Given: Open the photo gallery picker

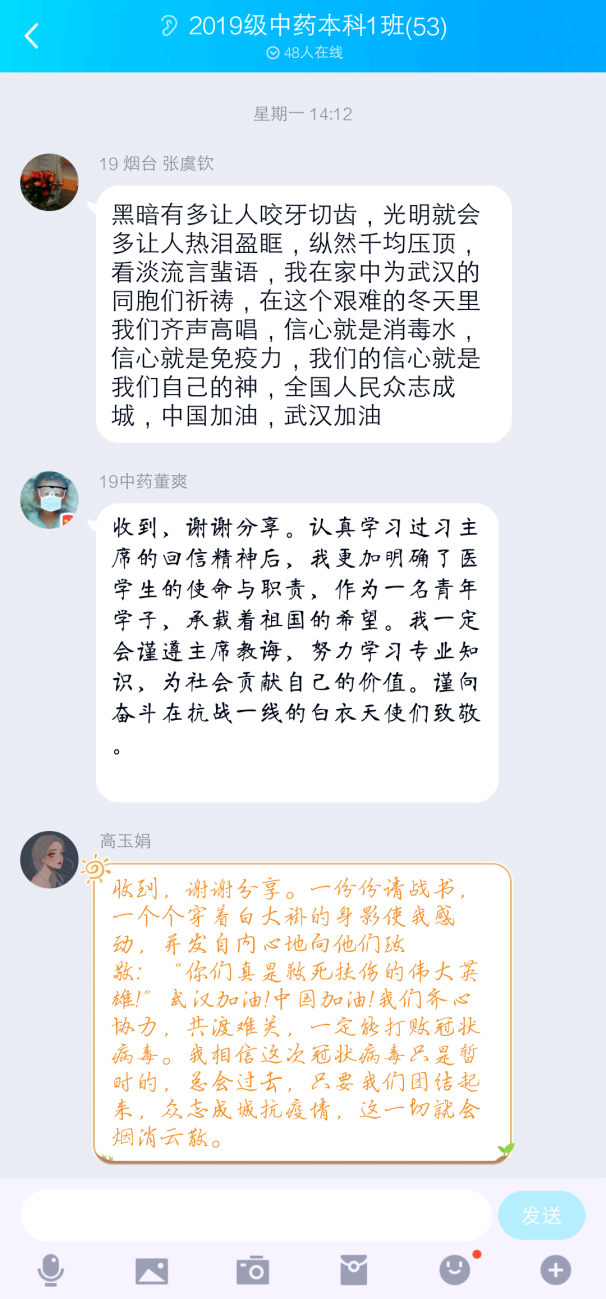Looking at the screenshot, I should (152, 1270).
